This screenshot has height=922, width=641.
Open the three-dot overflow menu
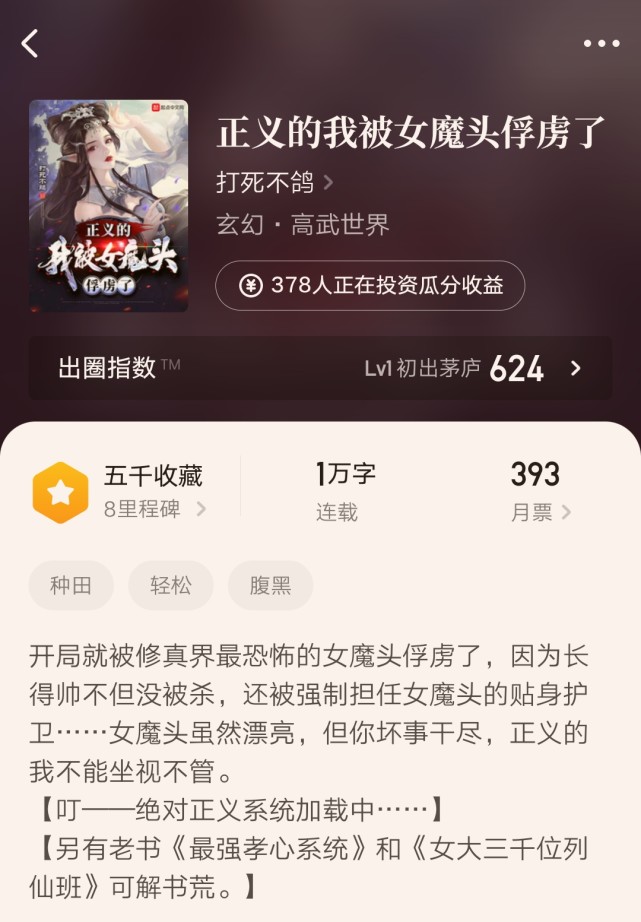tap(601, 44)
